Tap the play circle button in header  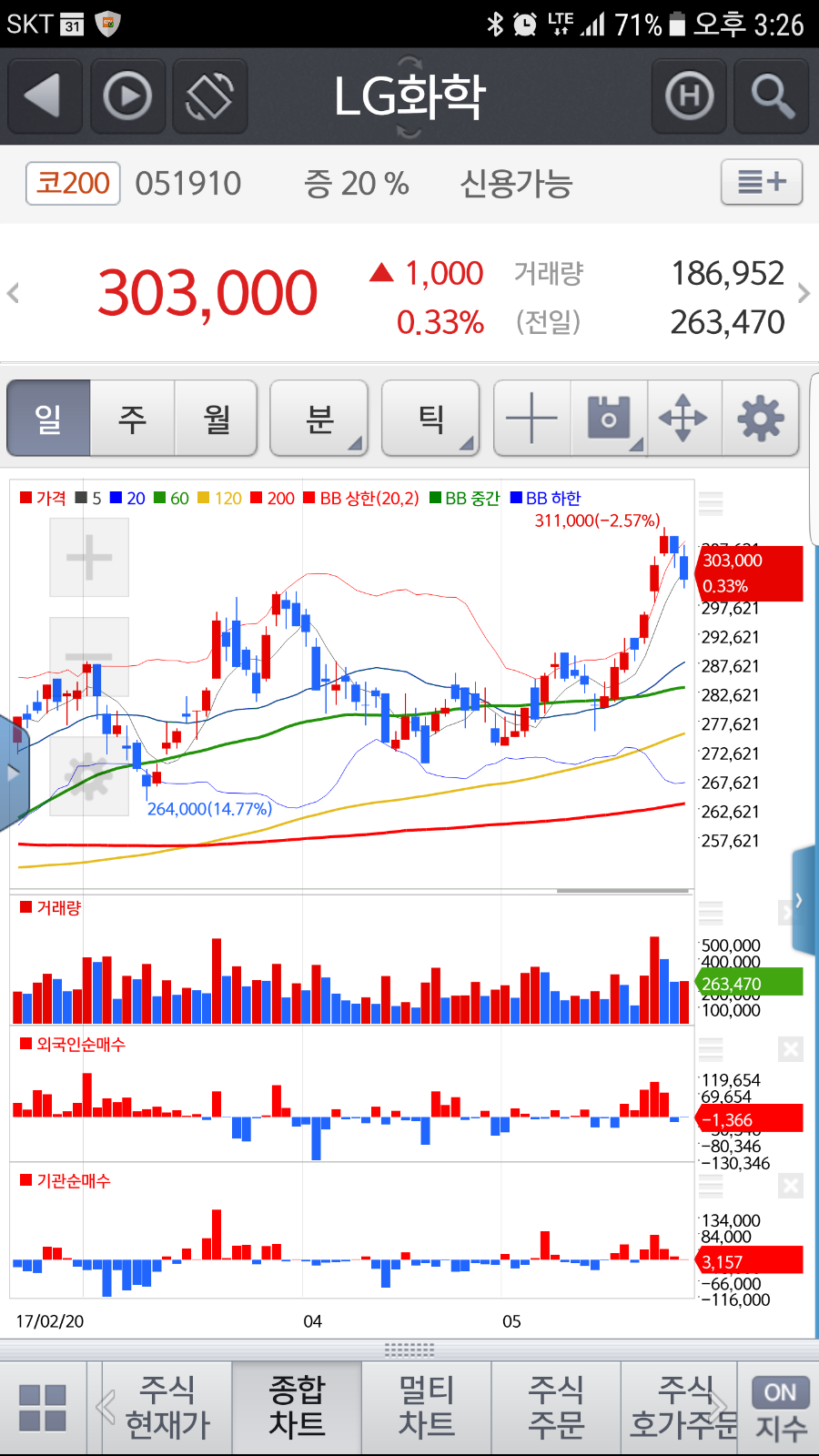pos(126,96)
